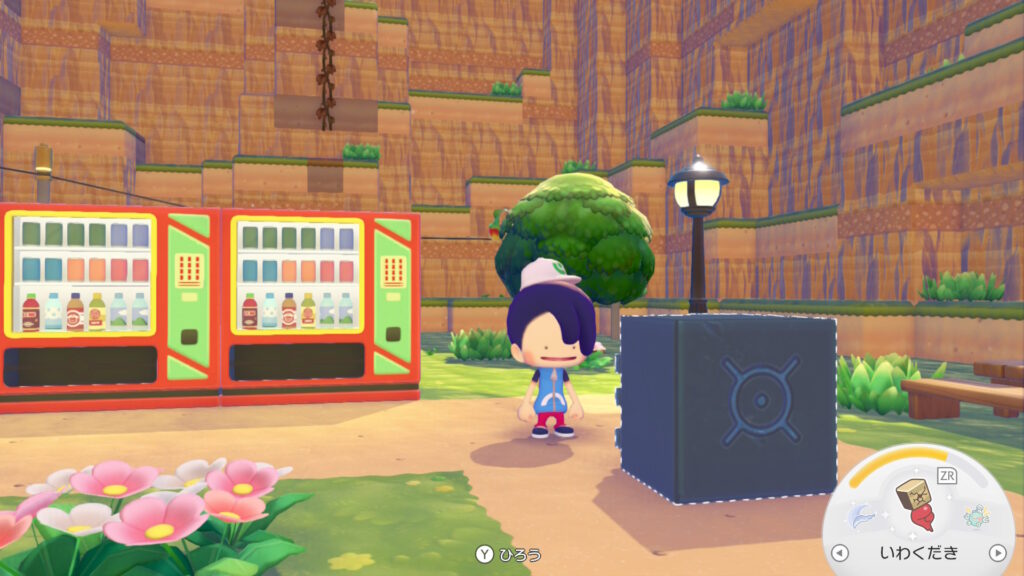Switch to the next skill with right arrow
The image size is (1024, 576).
(996, 552)
